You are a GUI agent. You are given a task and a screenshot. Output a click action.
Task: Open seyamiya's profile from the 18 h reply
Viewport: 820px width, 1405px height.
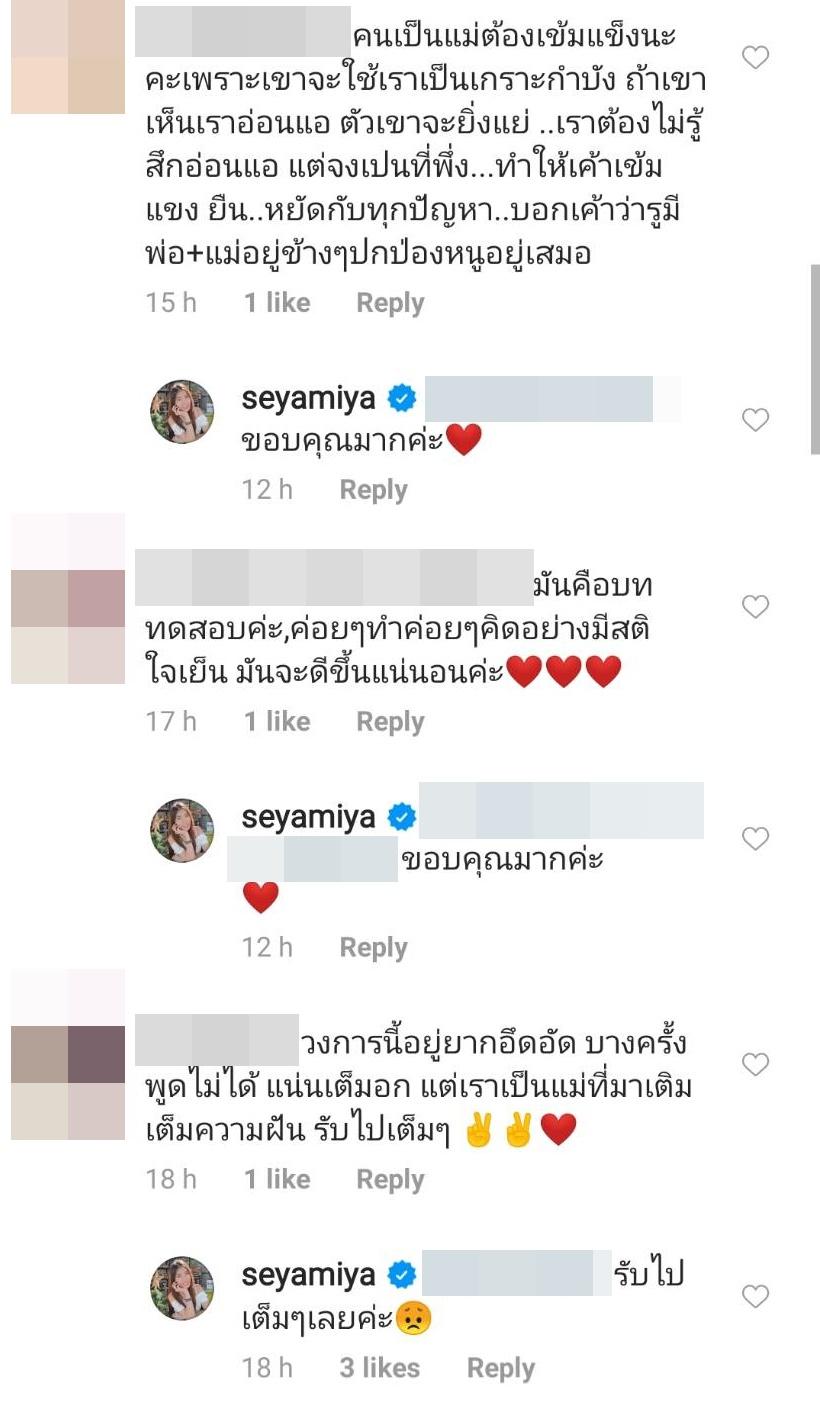click(308, 1275)
